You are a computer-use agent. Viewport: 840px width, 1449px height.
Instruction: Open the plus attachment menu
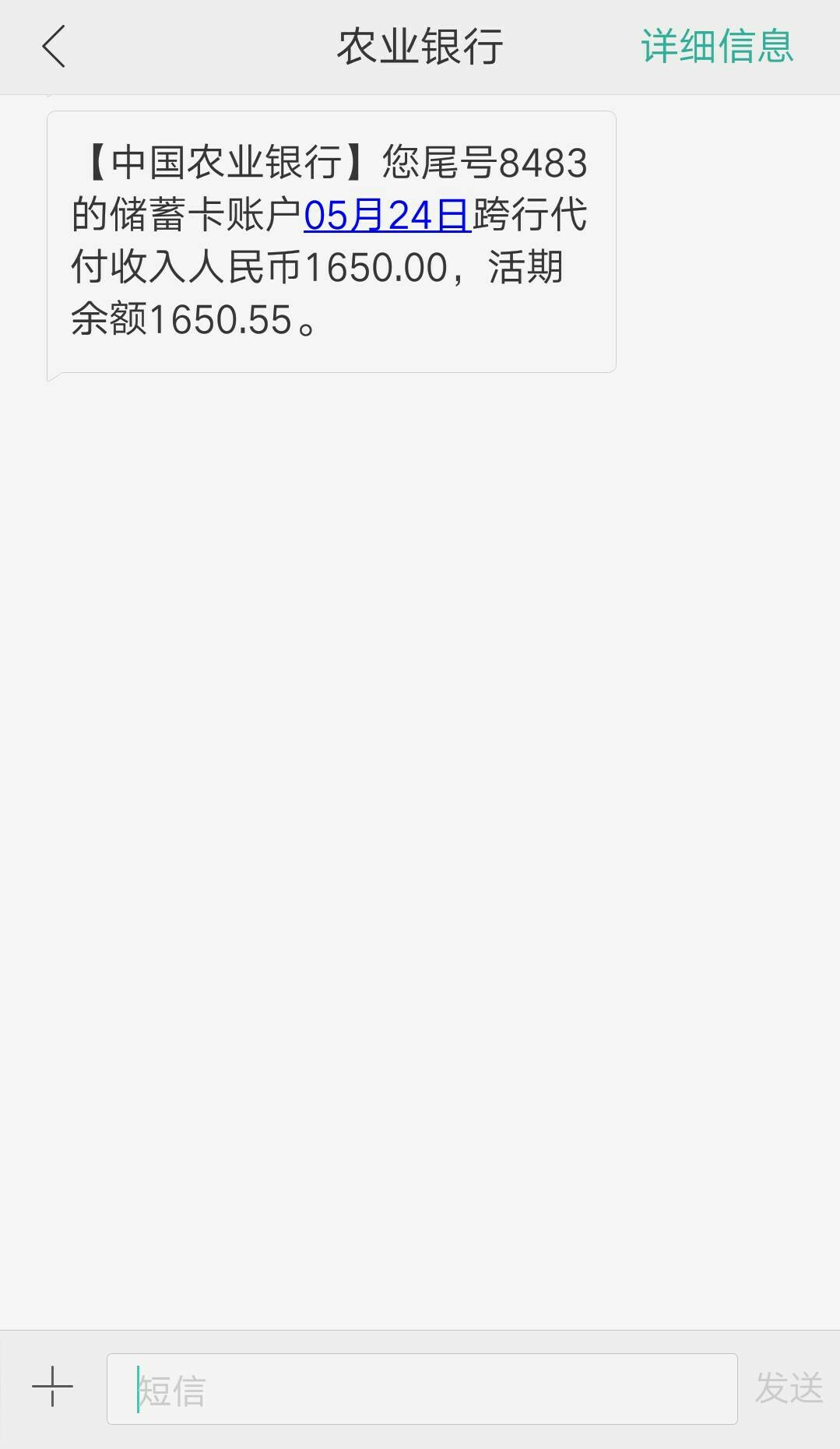(52, 1387)
